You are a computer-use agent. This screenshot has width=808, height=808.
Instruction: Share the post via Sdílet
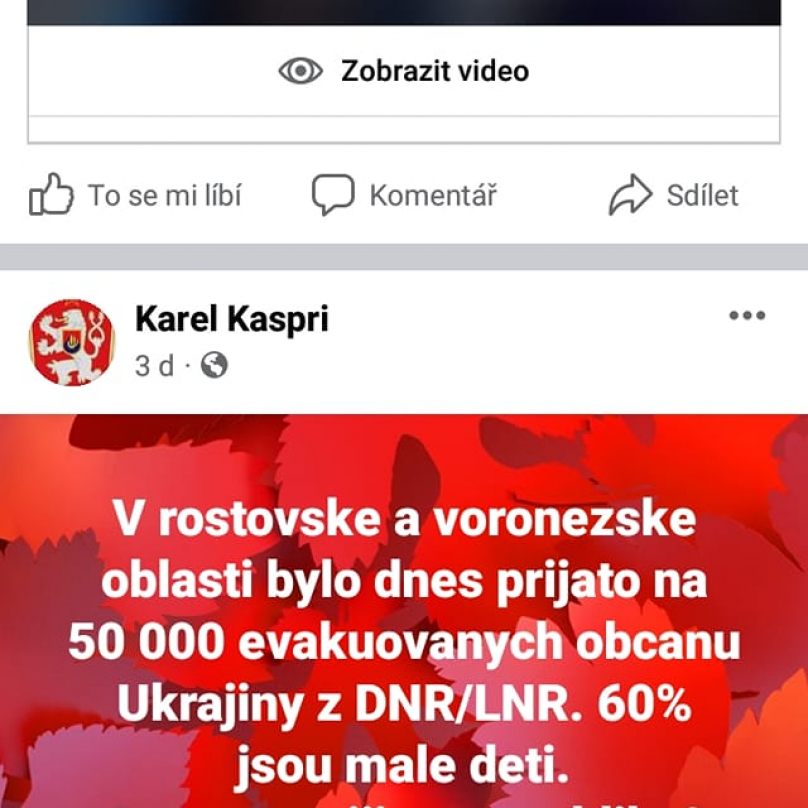click(673, 195)
